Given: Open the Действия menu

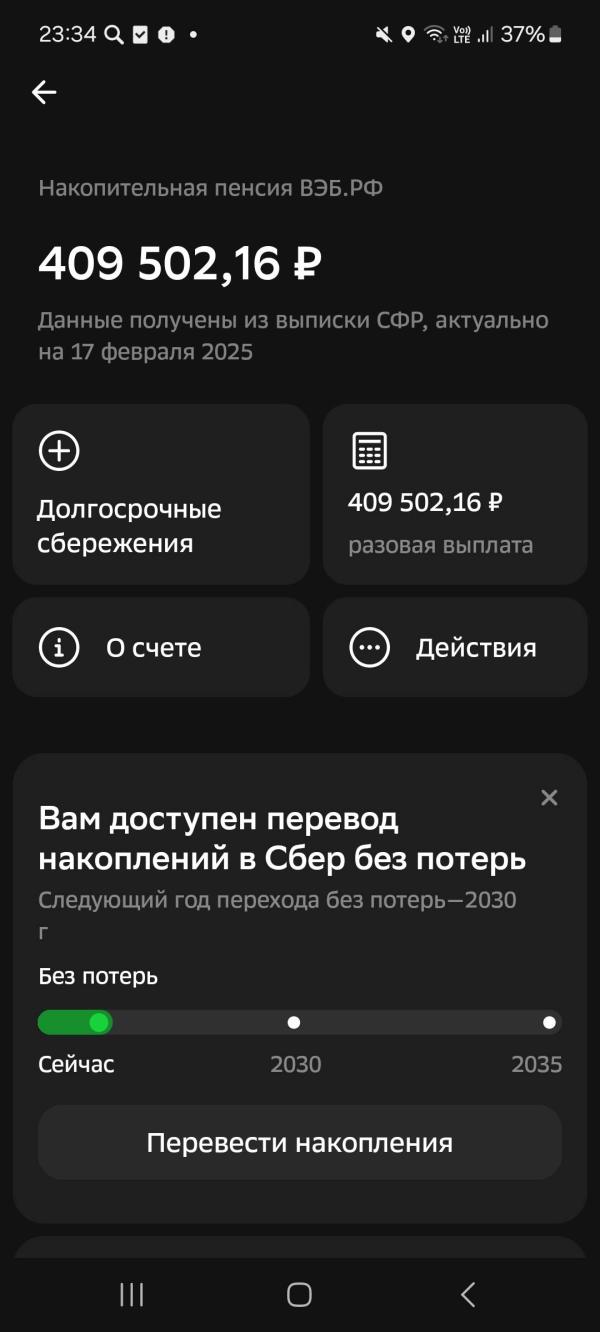Looking at the screenshot, I should point(455,647).
